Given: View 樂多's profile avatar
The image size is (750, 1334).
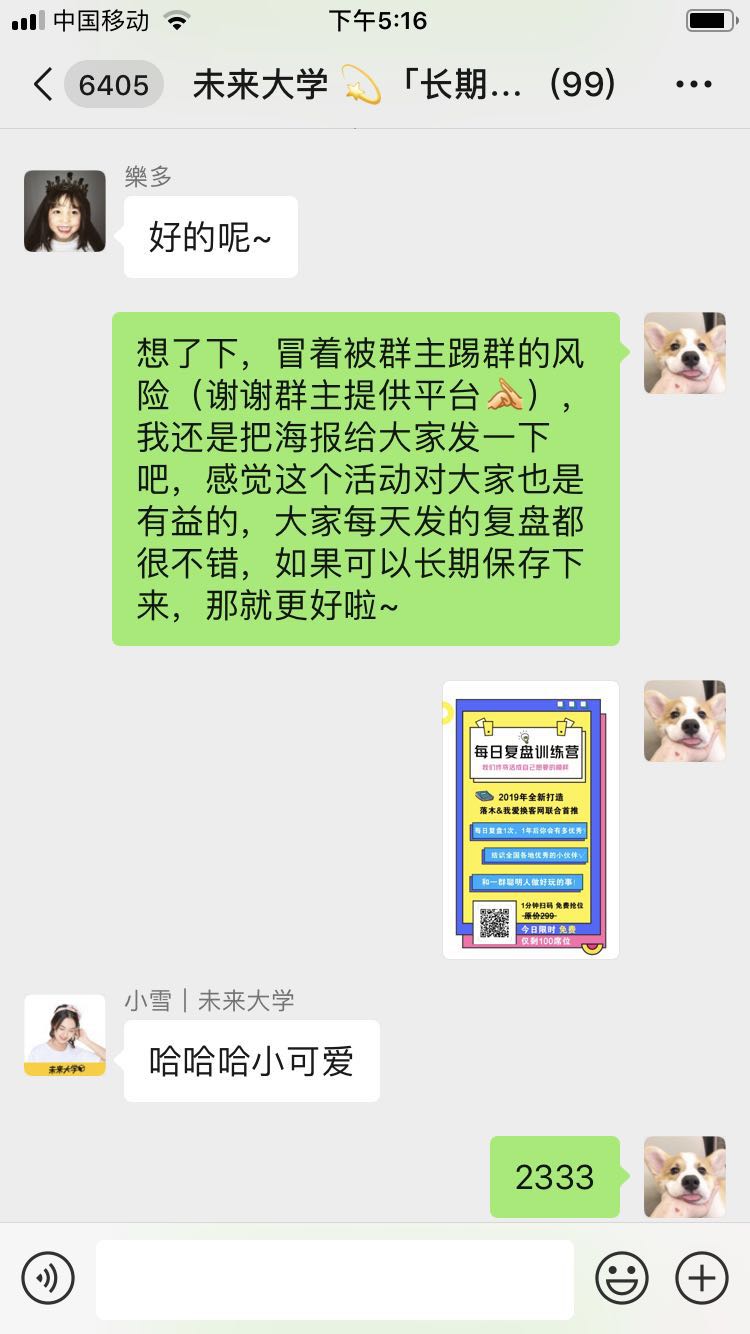Looking at the screenshot, I should tap(65, 211).
